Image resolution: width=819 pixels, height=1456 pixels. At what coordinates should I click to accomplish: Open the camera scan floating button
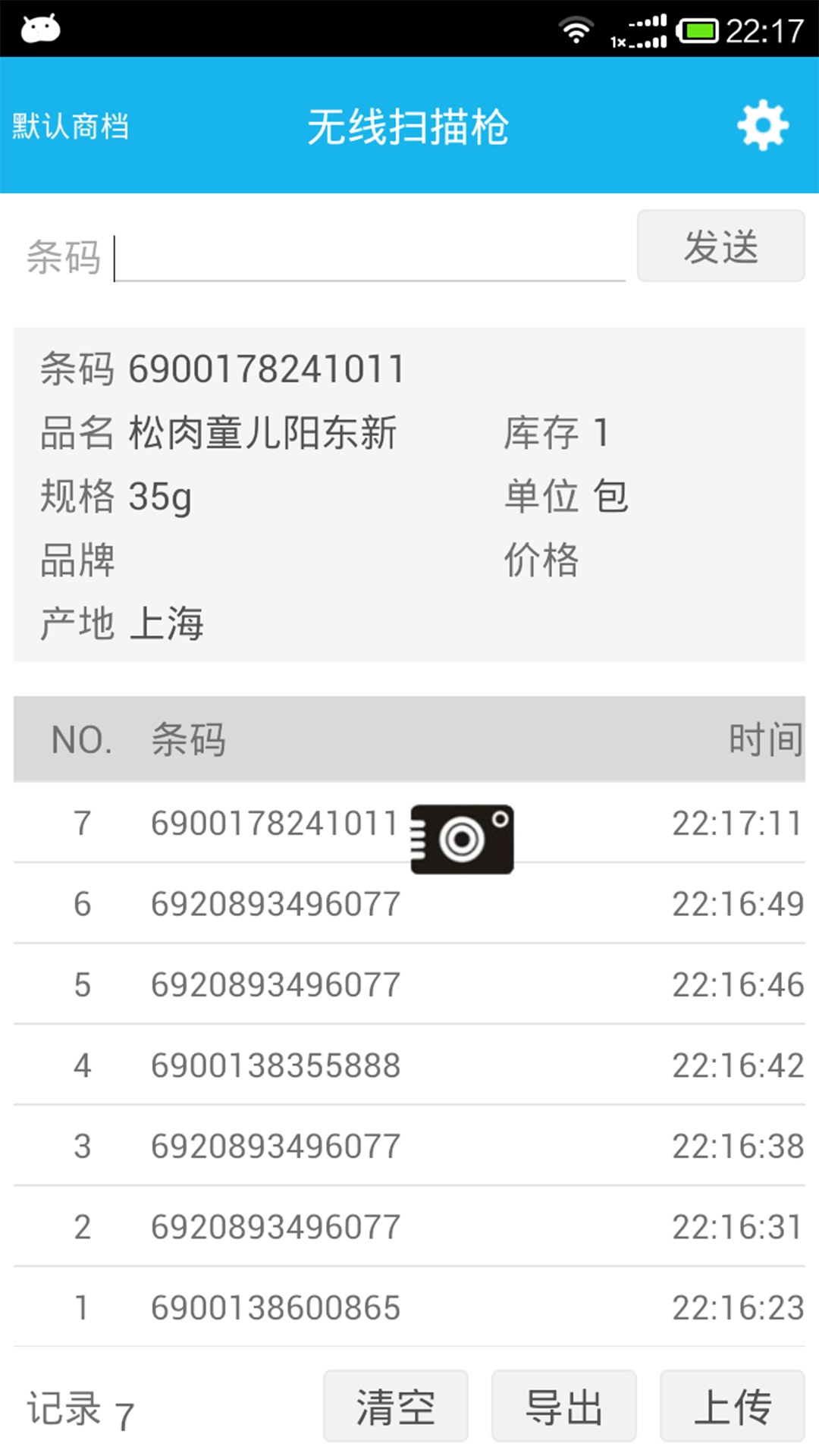click(x=462, y=839)
